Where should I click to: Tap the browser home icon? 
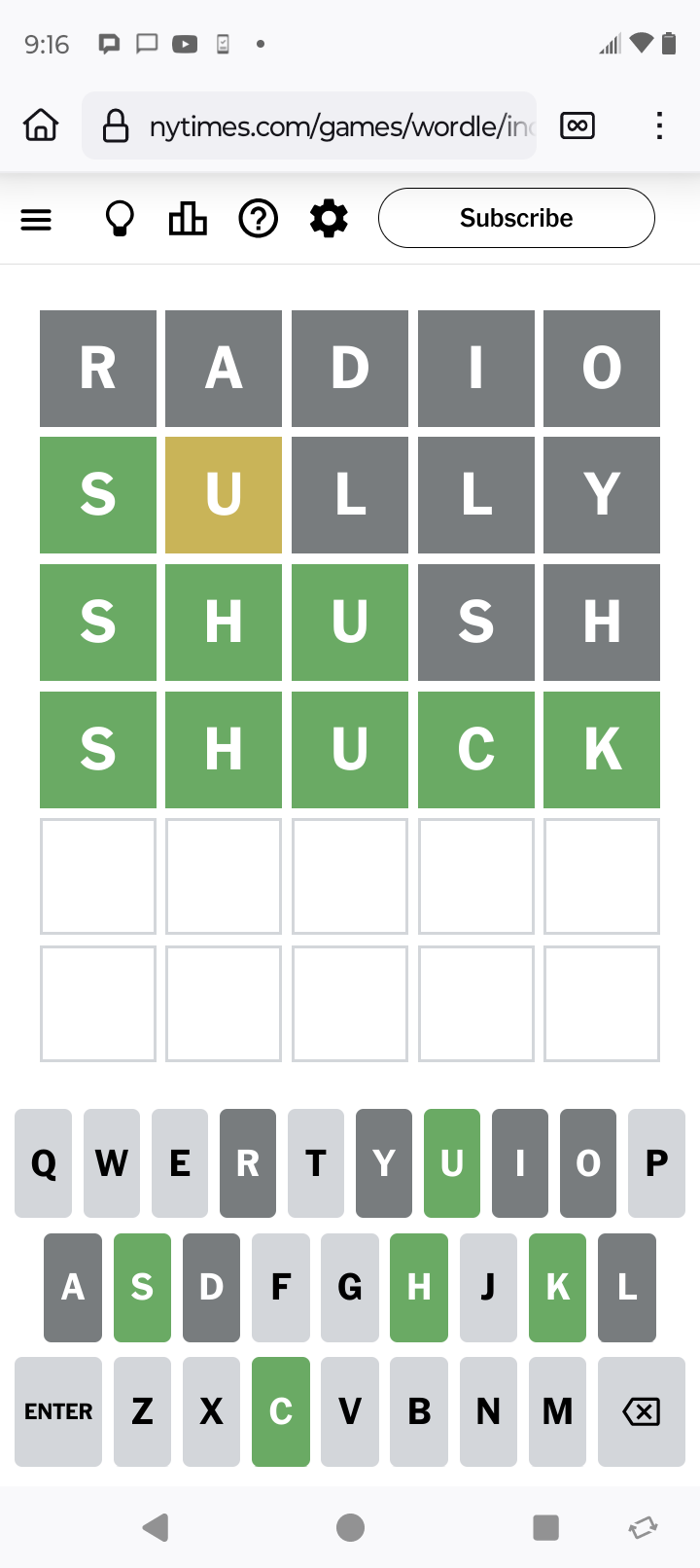(x=41, y=125)
